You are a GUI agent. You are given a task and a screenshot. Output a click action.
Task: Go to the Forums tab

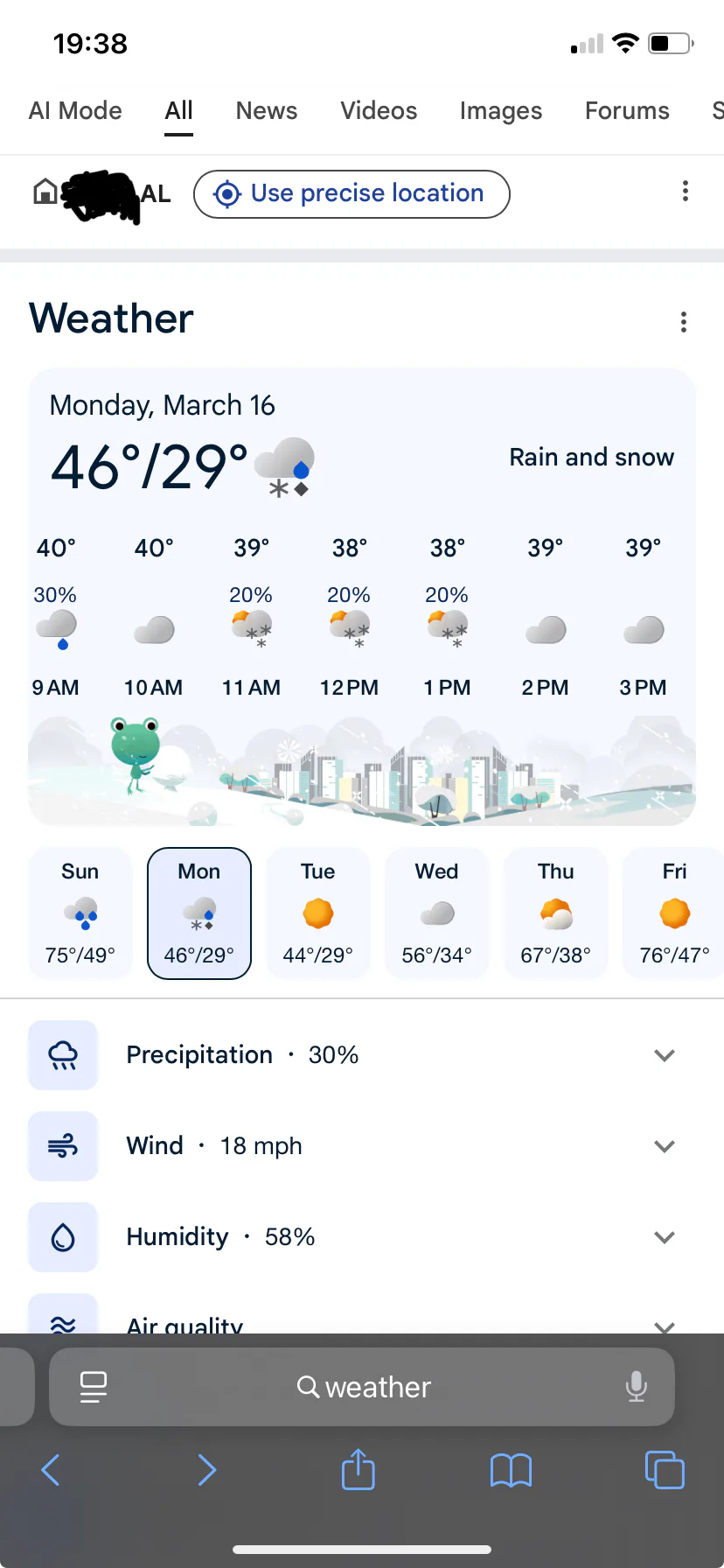point(627,111)
